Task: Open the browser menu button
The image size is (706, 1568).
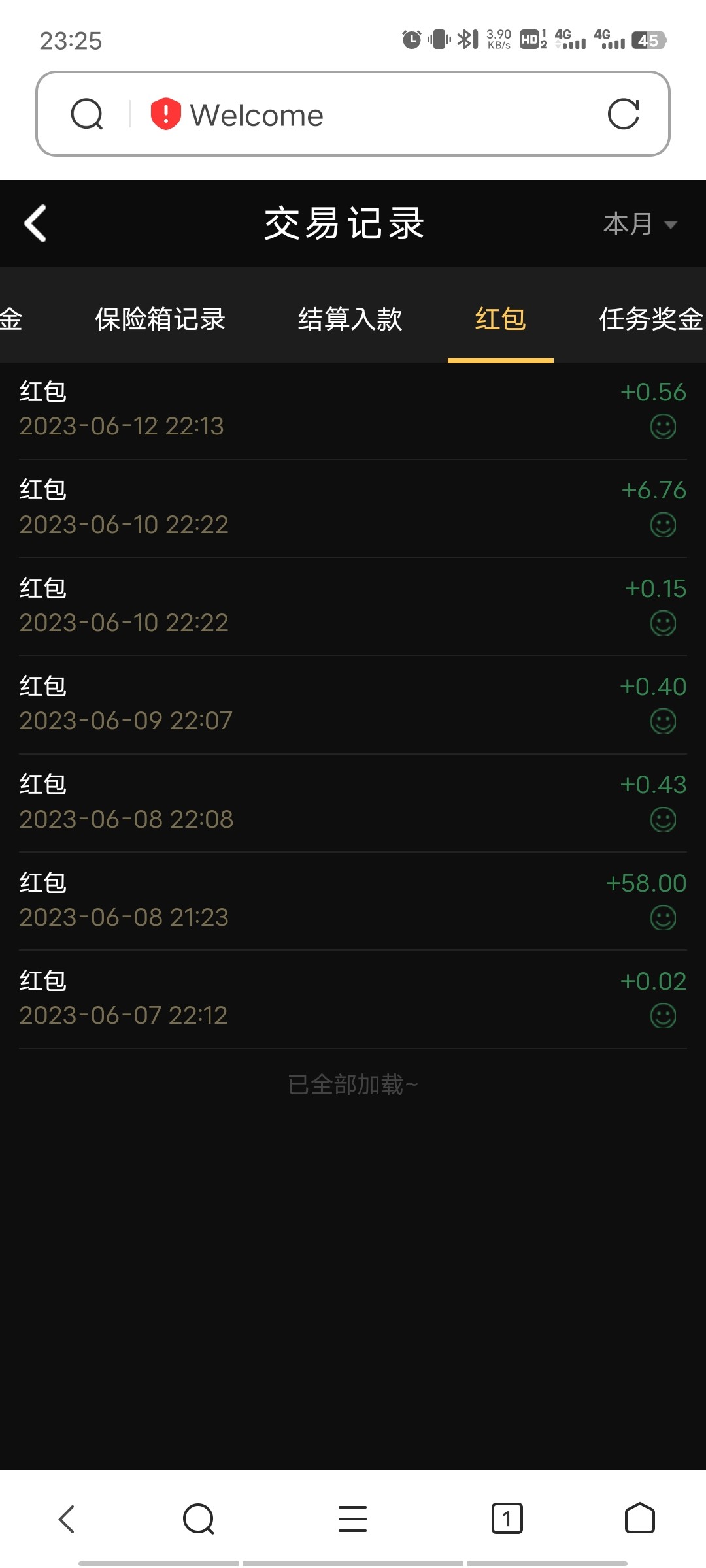Action: point(352,1519)
